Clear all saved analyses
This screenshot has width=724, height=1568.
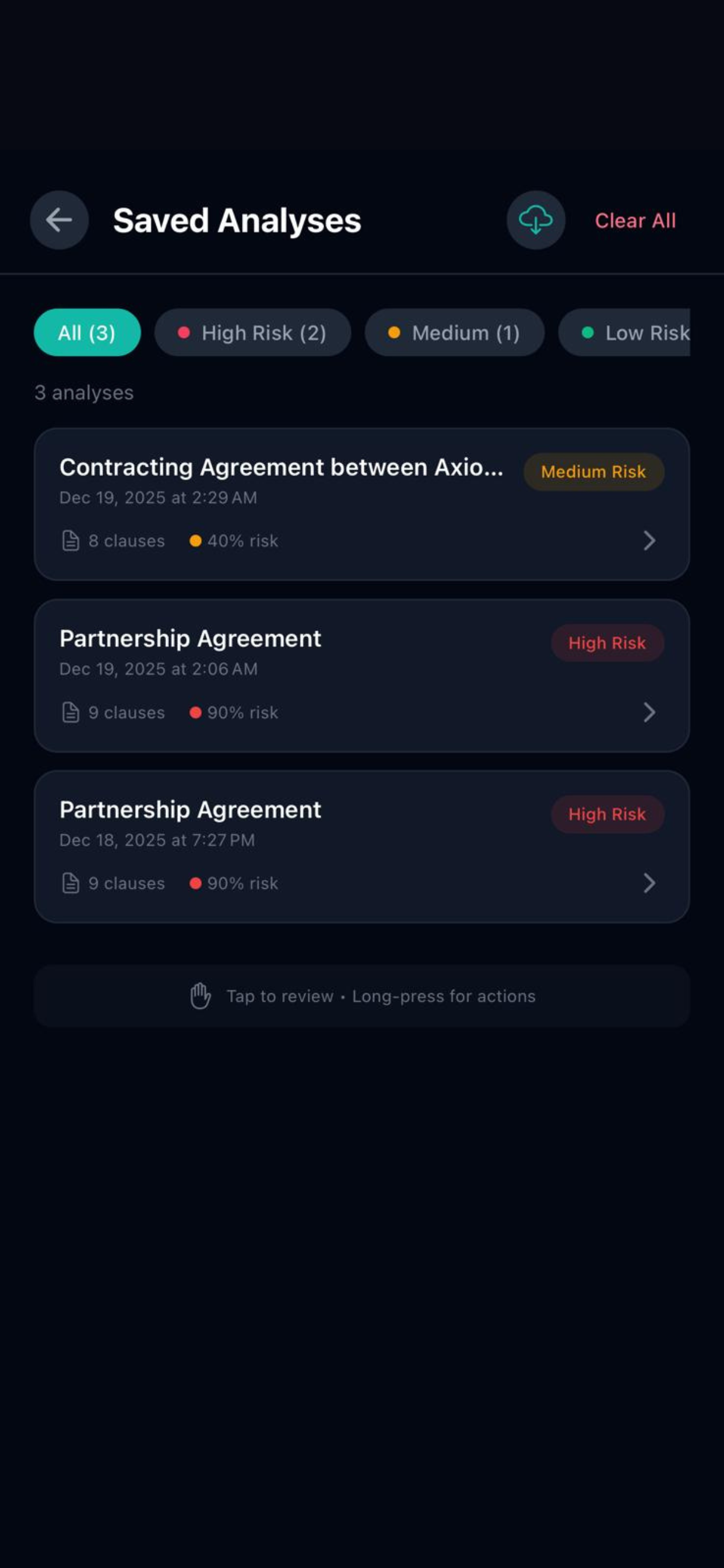pos(635,220)
